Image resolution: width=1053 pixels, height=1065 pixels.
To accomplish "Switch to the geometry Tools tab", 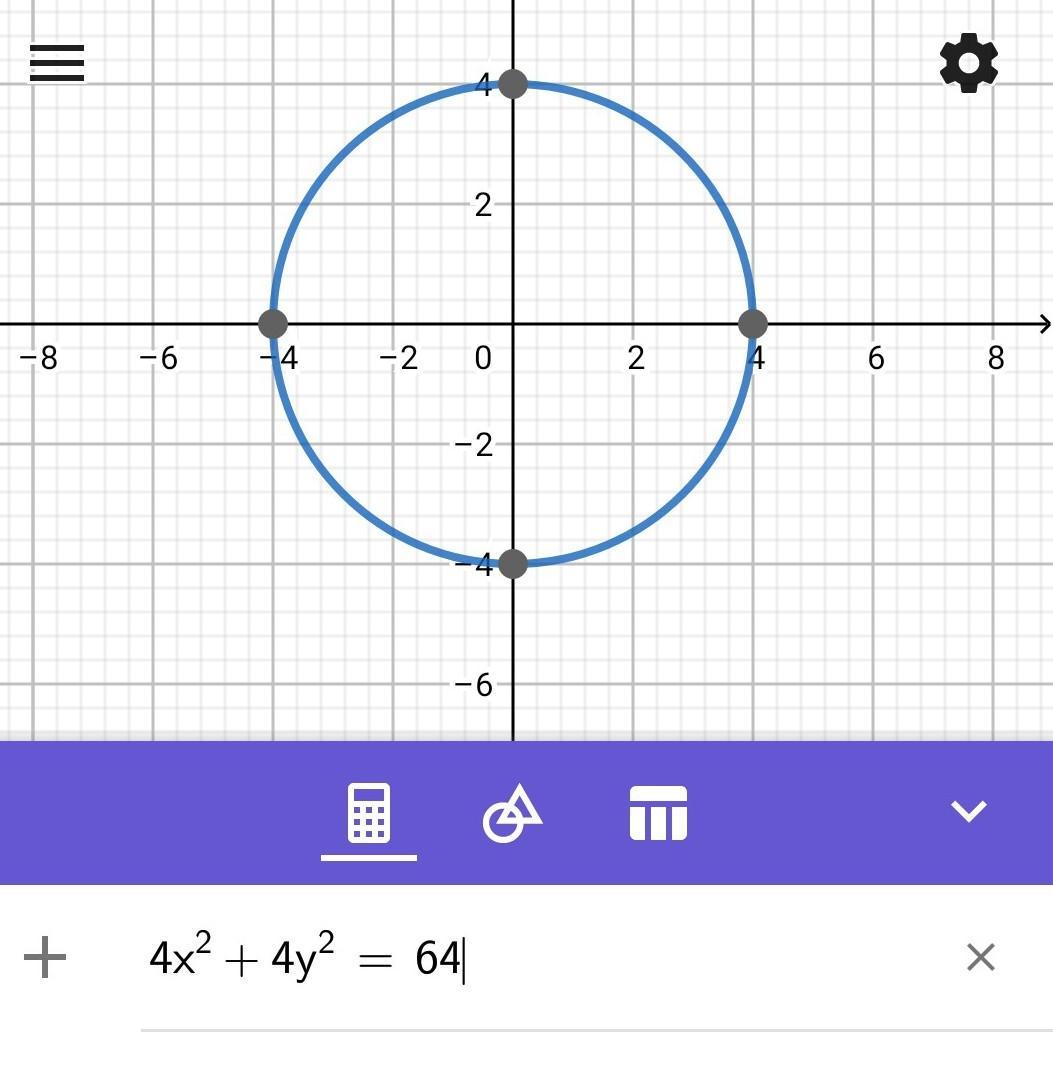I will coord(512,814).
